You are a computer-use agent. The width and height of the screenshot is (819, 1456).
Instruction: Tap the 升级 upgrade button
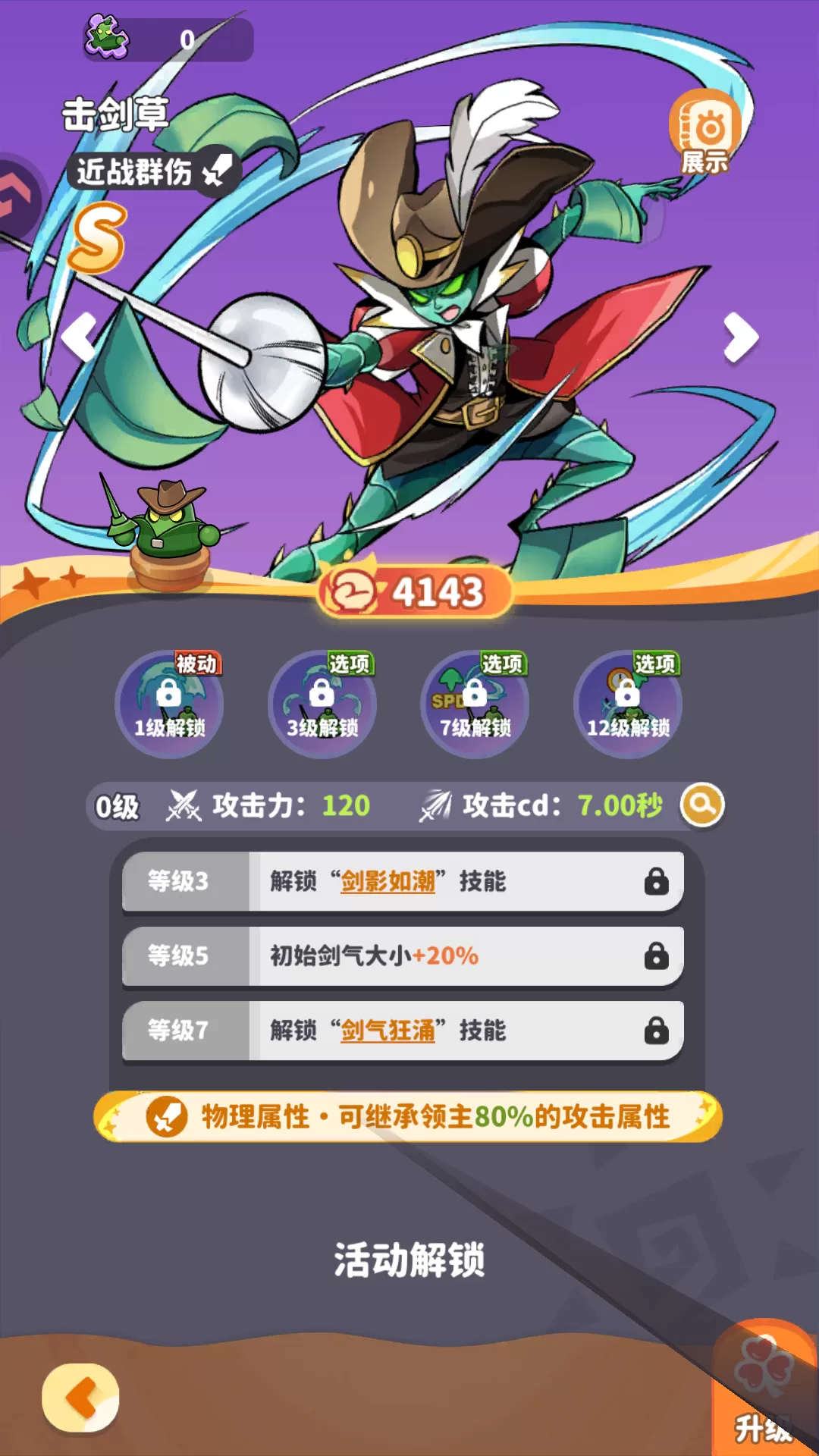point(764,1403)
